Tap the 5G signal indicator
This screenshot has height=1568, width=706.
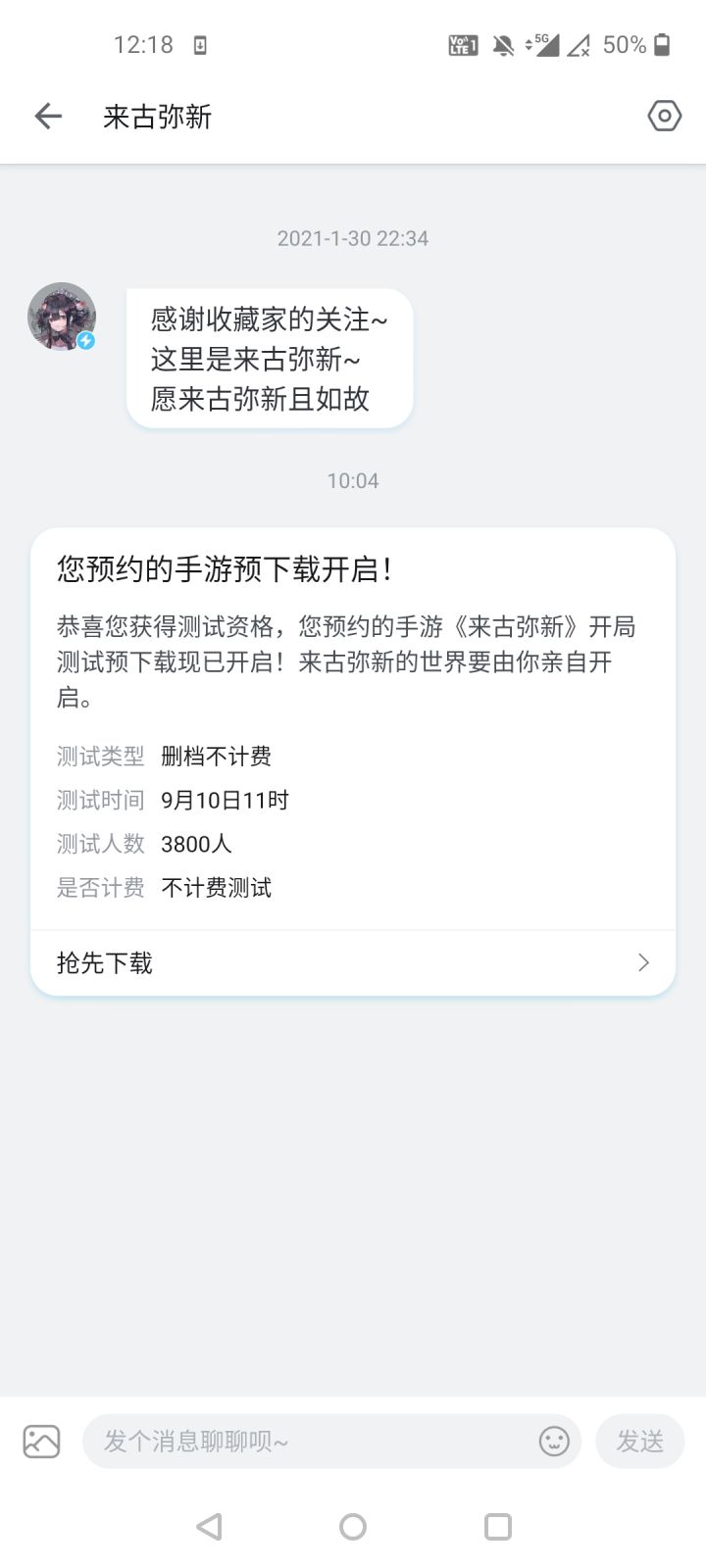click(545, 44)
